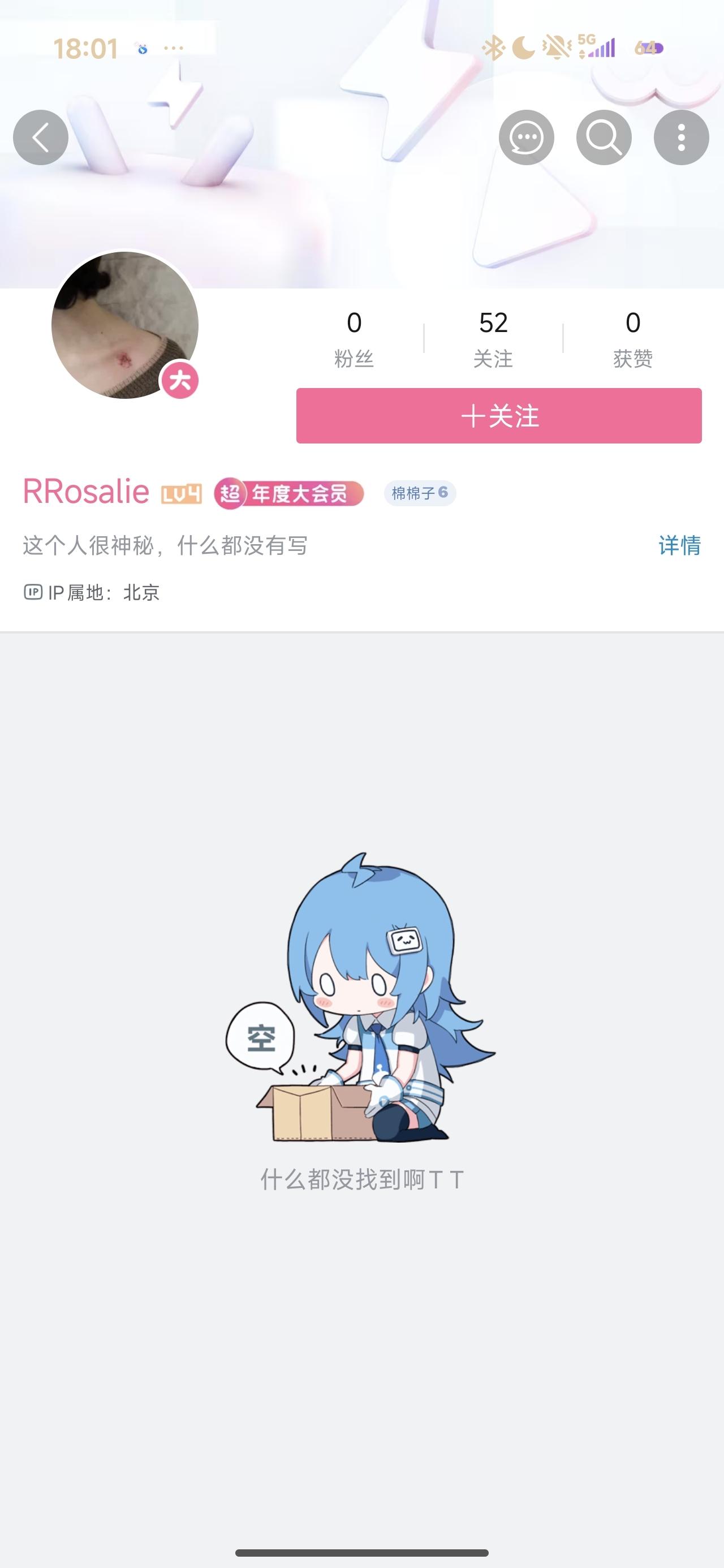Viewport: 724px width, 1568px height.
Task: Open the search magnifier icon
Action: pyautogui.click(x=604, y=137)
